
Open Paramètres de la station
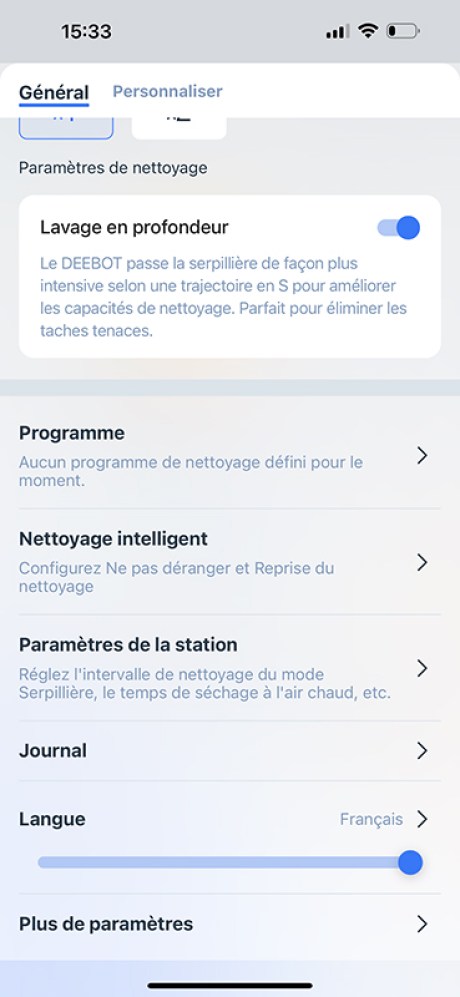(x=230, y=668)
